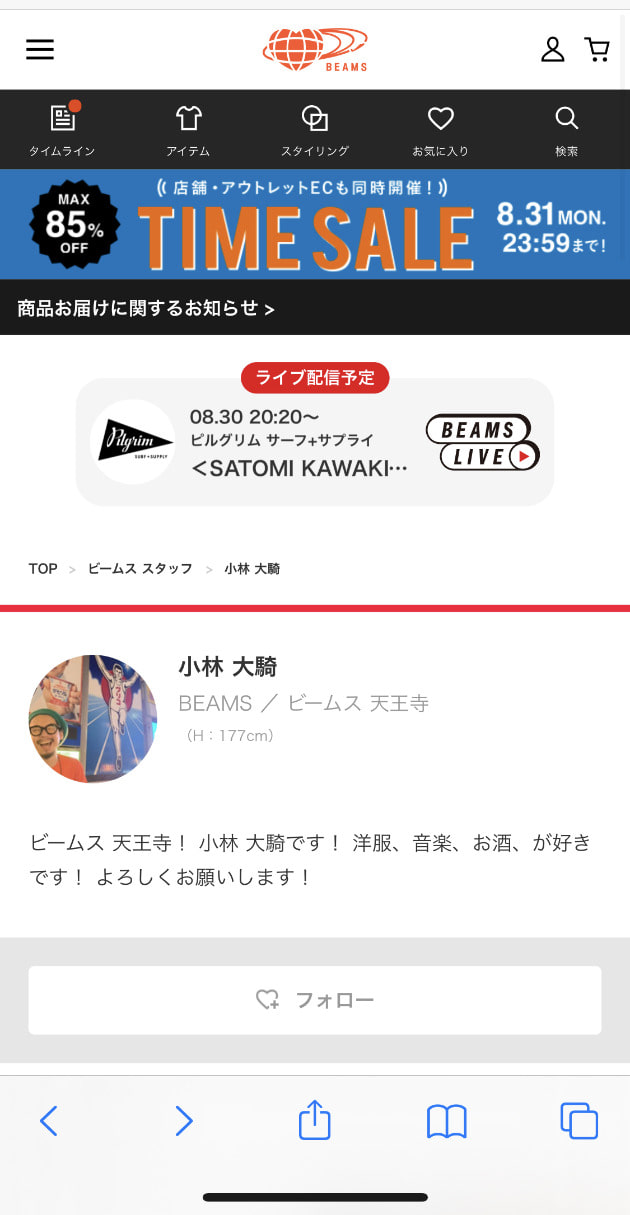Tap the BEAMS logo to go home
The image size is (630, 1215).
pyautogui.click(x=315, y=50)
